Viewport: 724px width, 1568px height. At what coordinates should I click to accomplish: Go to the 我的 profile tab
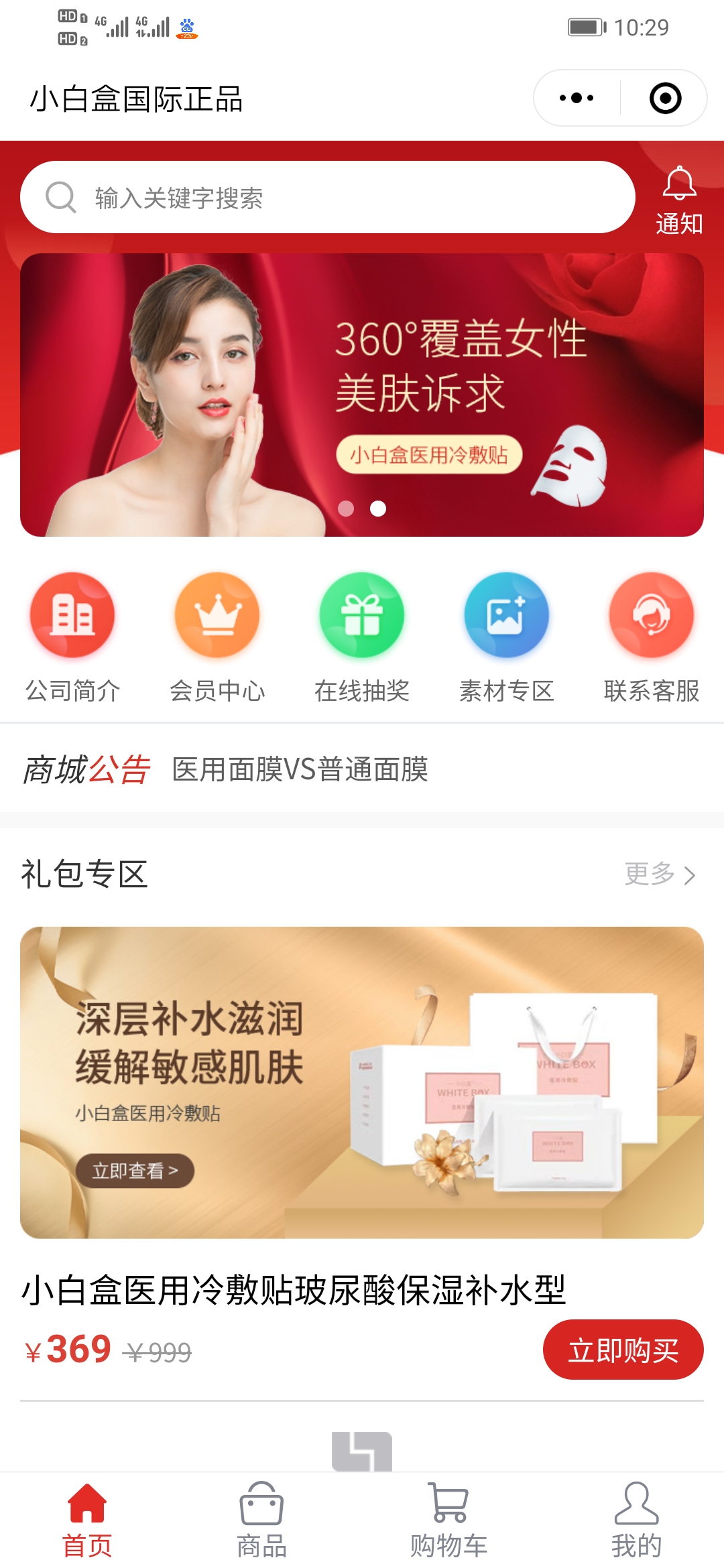click(x=636, y=1520)
